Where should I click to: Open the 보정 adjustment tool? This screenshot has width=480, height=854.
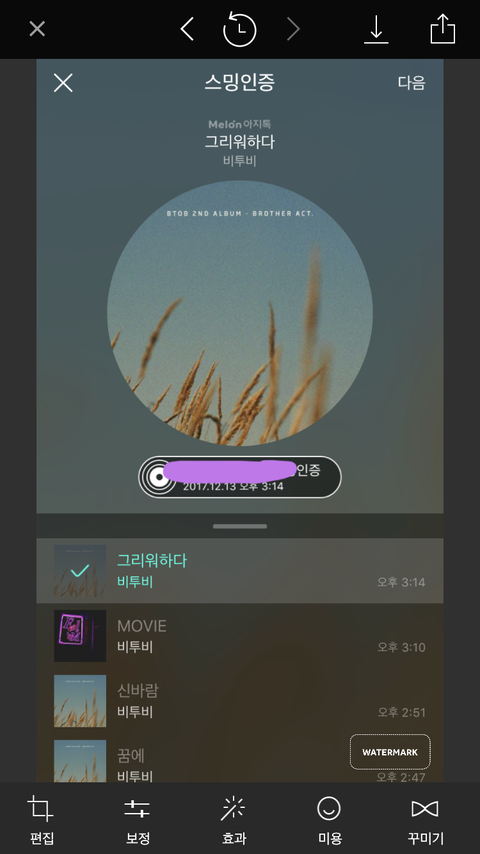pos(137,819)
